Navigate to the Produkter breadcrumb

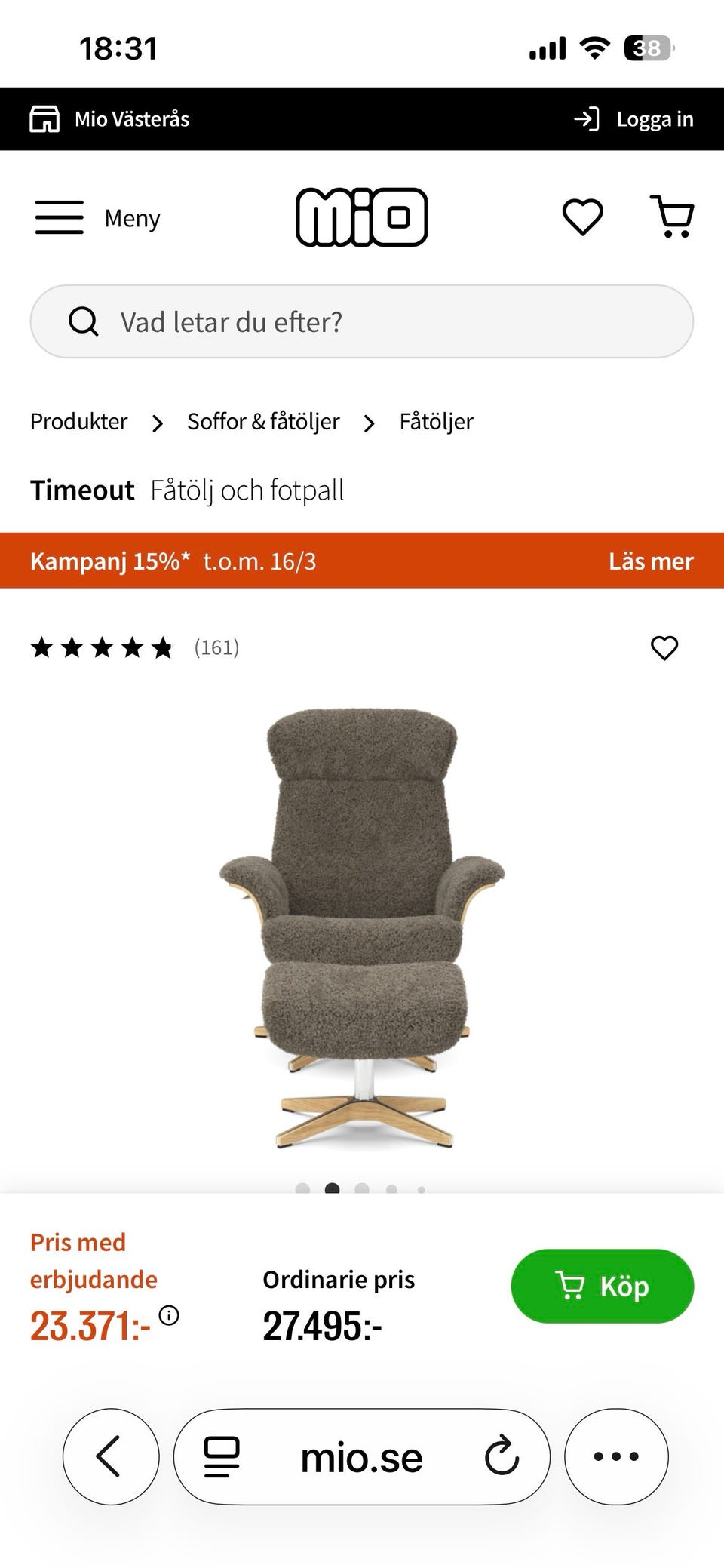click(78, 421)
